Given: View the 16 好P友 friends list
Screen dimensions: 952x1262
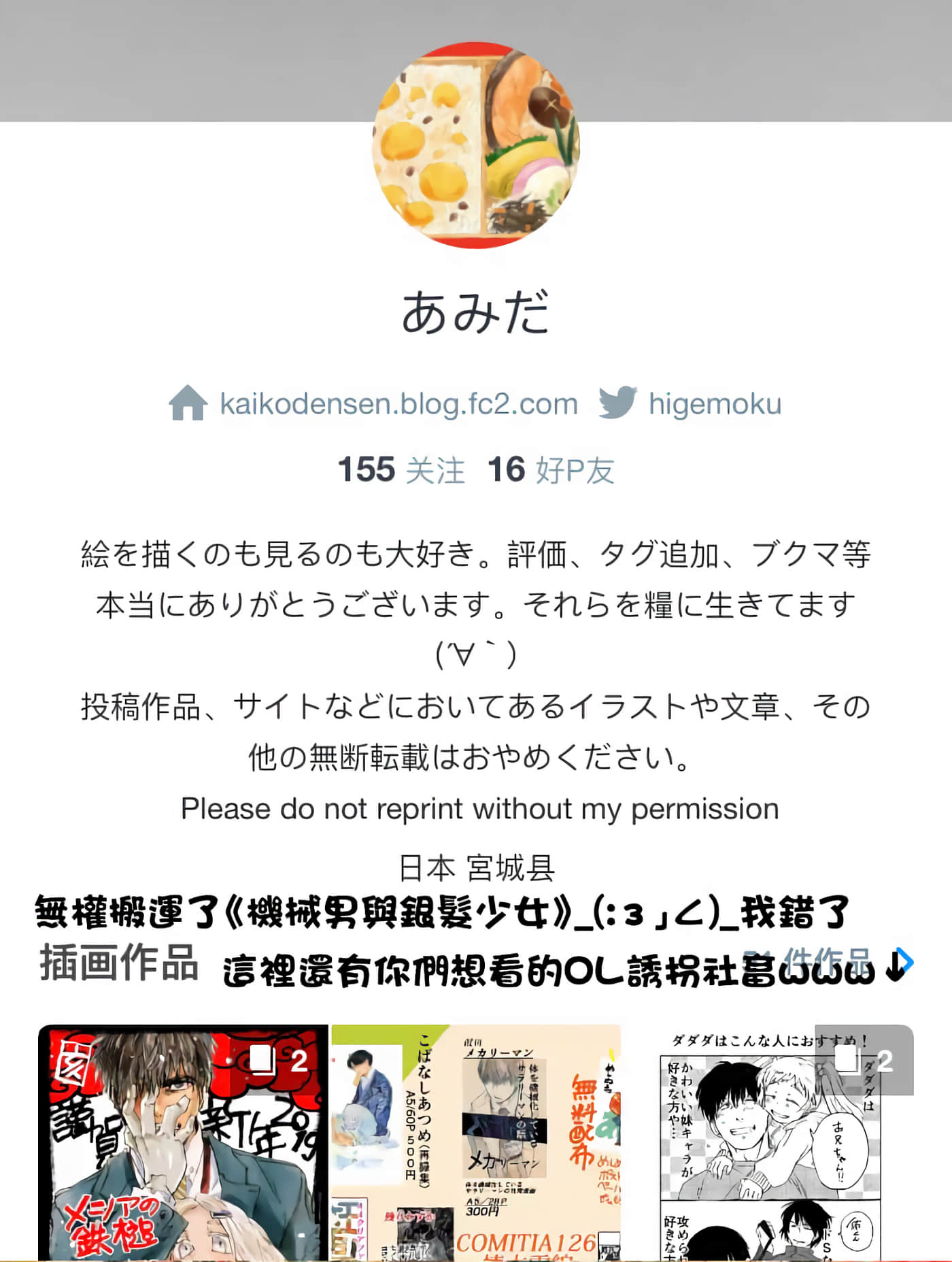Looking at the screenshot, I should tap(551, 470).
